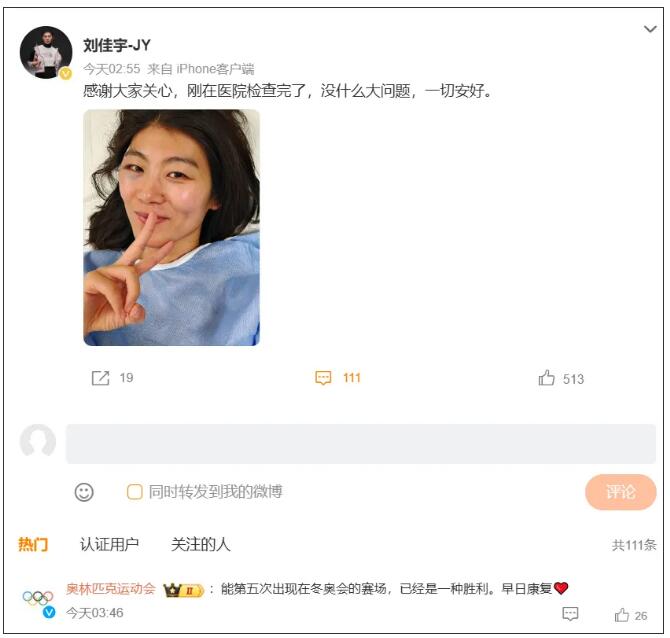
Task: Open 刘佳宇-JY profile avatar
Action: tap(46, 52)
